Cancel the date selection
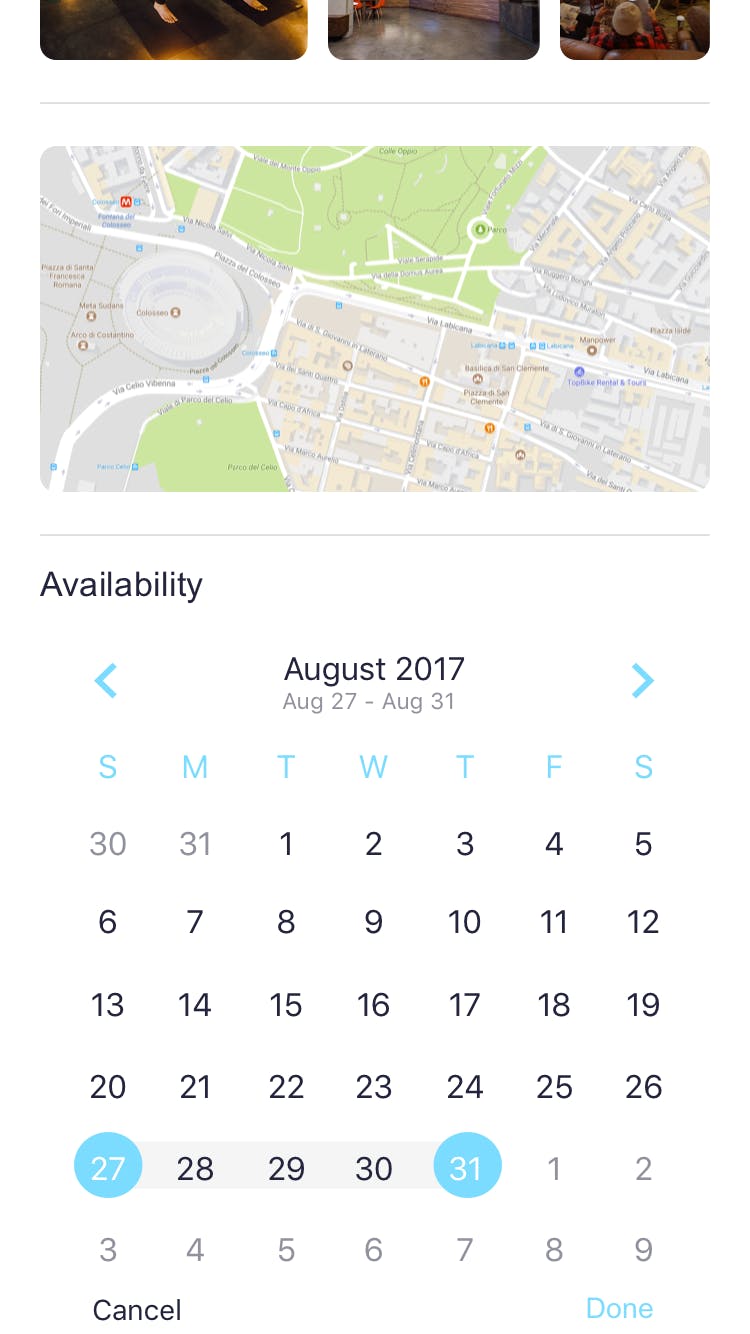750x1334 pixels. point(137,1309)
